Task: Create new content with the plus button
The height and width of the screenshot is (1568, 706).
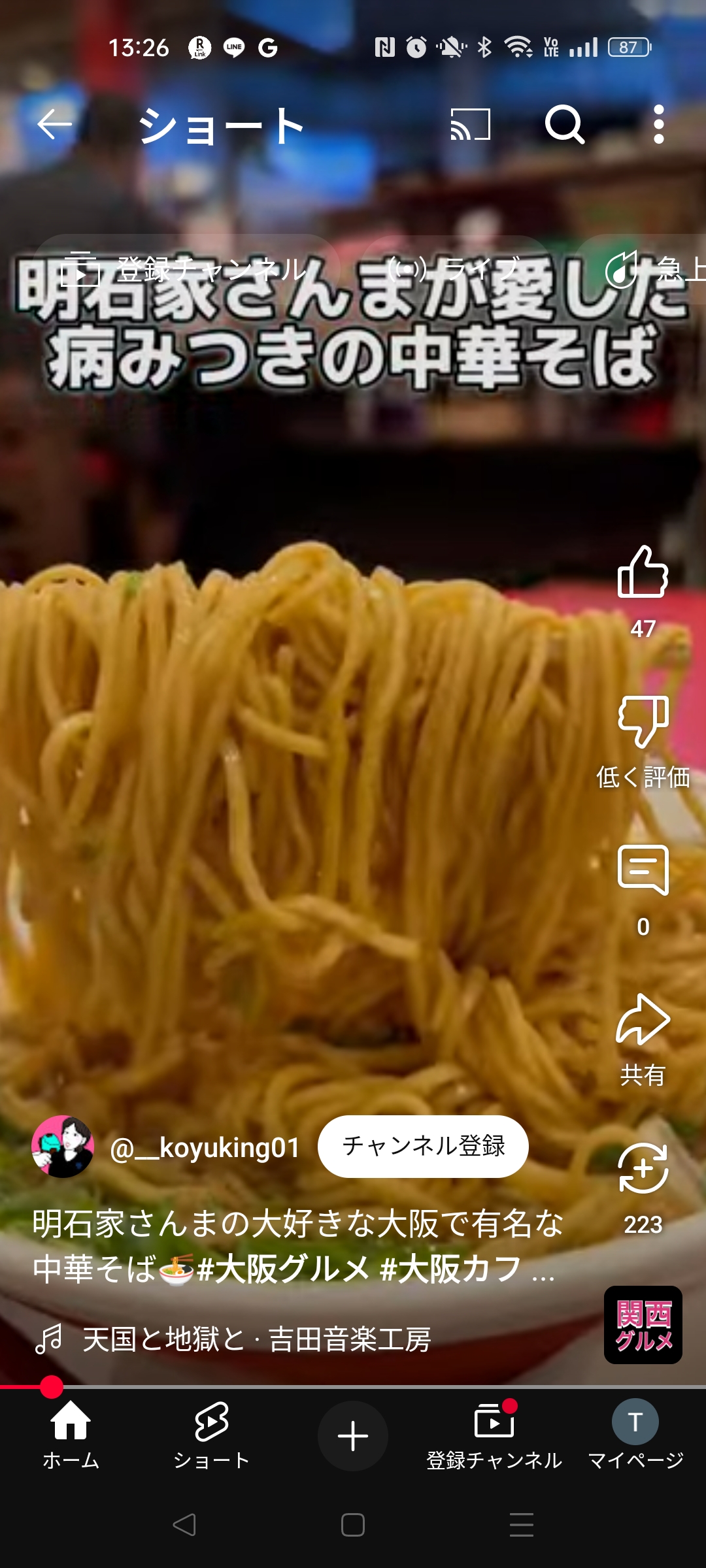Action: pyautogui.click(x=353, y=1436)
